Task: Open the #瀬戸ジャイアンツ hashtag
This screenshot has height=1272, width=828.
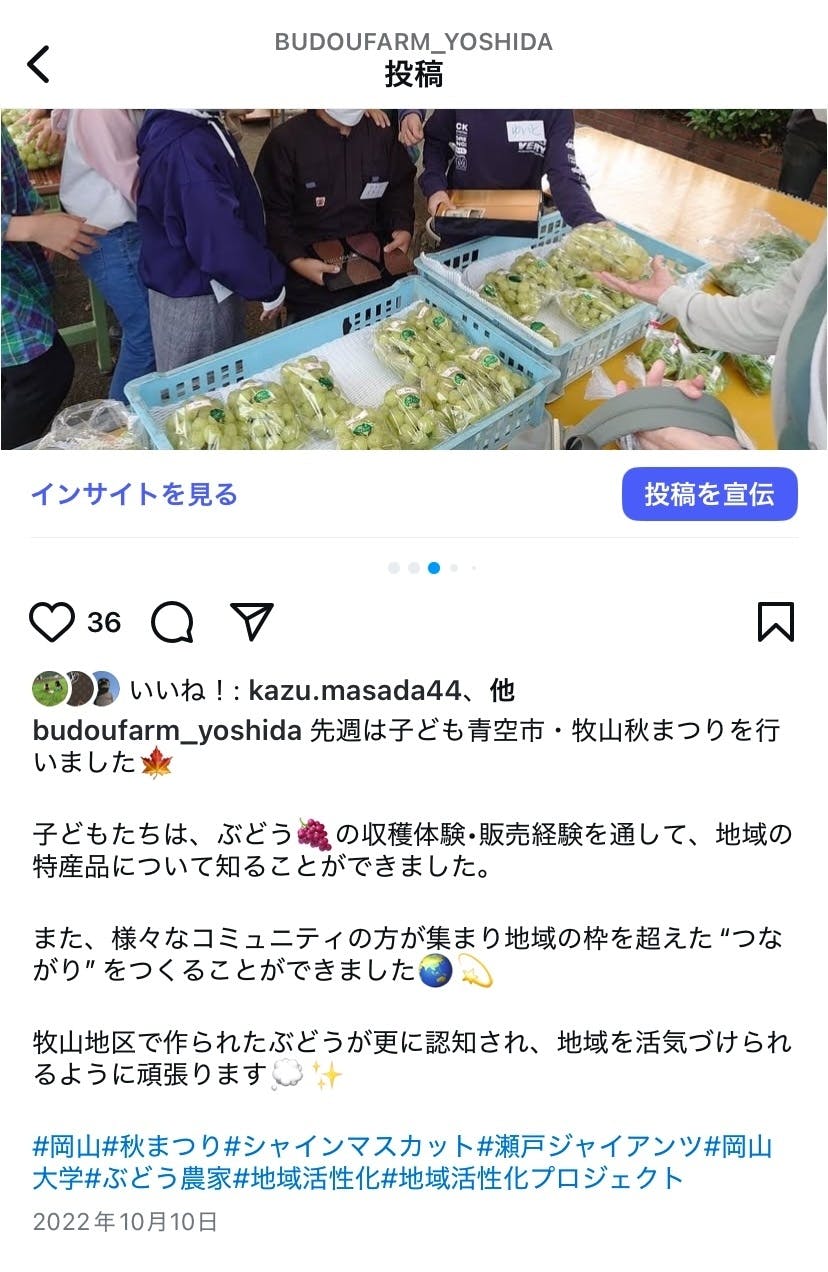Action: 589,1146
